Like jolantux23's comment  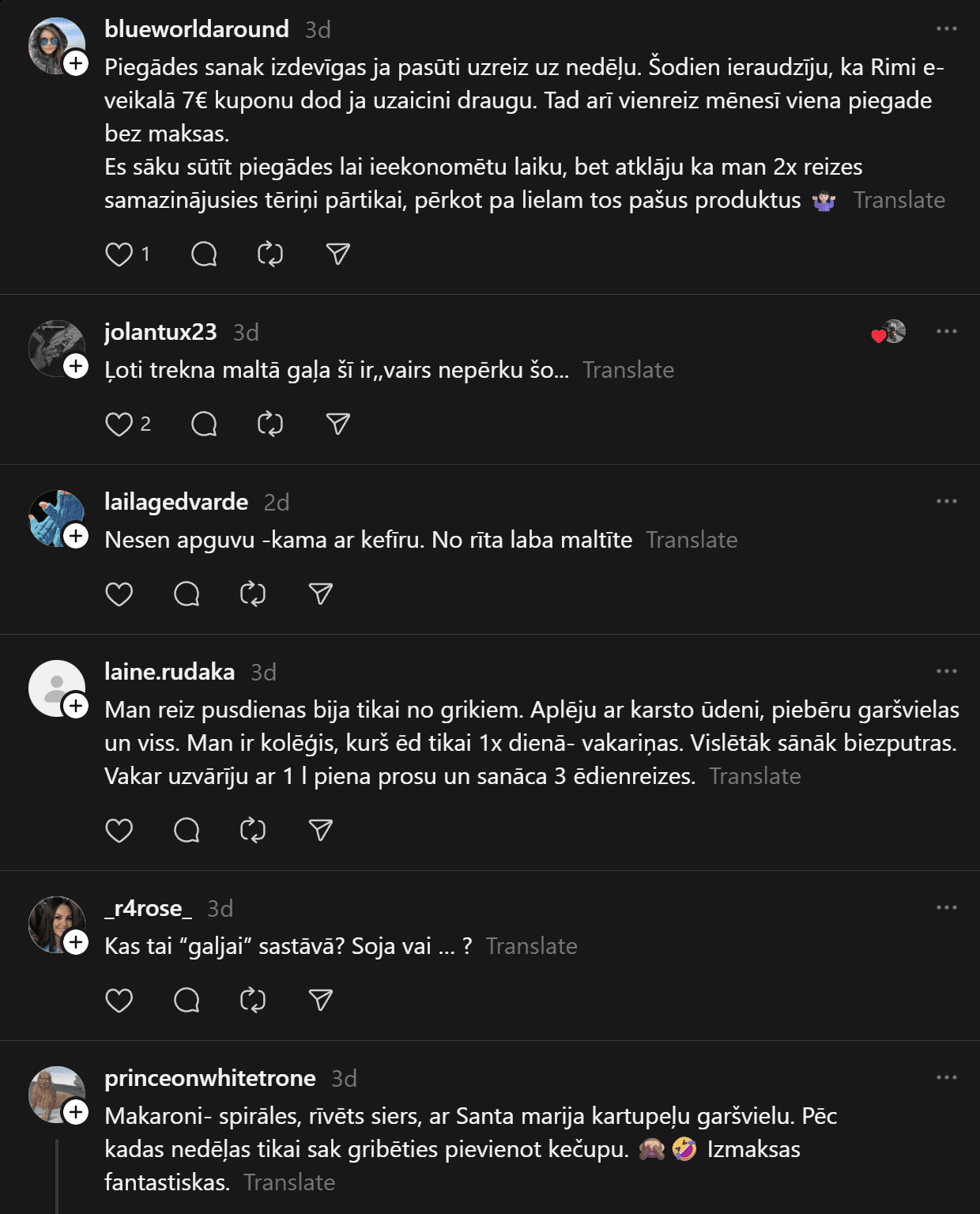click(x=119, y=424)
